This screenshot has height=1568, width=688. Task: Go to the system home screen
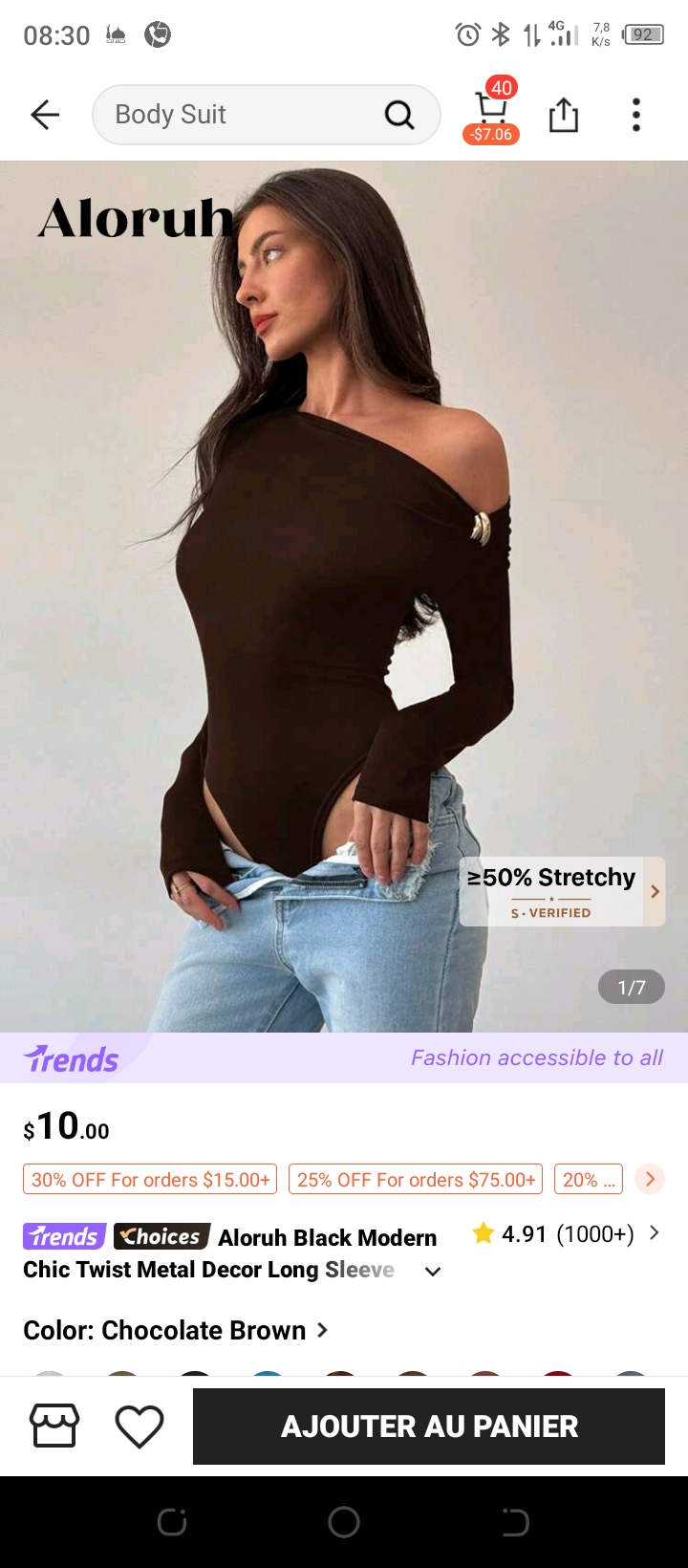click(x=344, y=1522)
